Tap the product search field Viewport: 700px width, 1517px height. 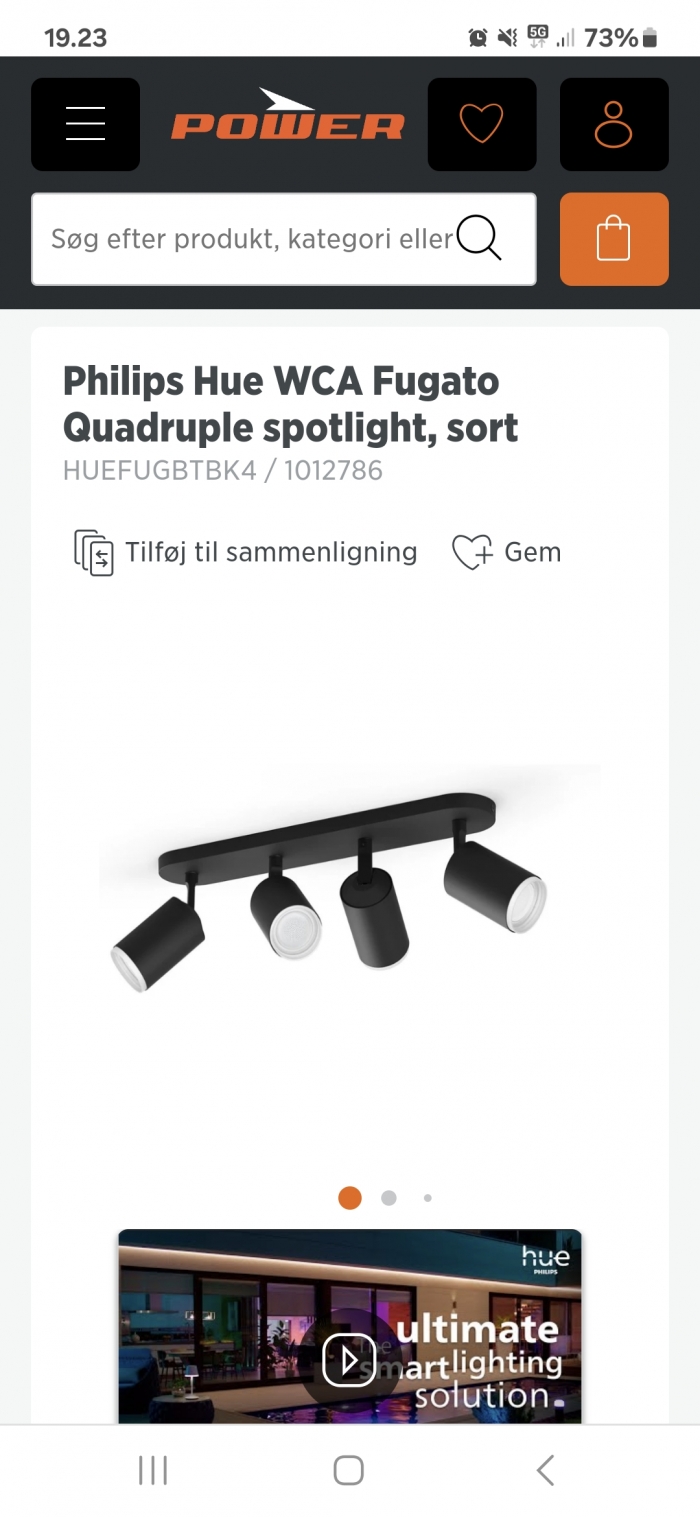click(x=250, y=239)
